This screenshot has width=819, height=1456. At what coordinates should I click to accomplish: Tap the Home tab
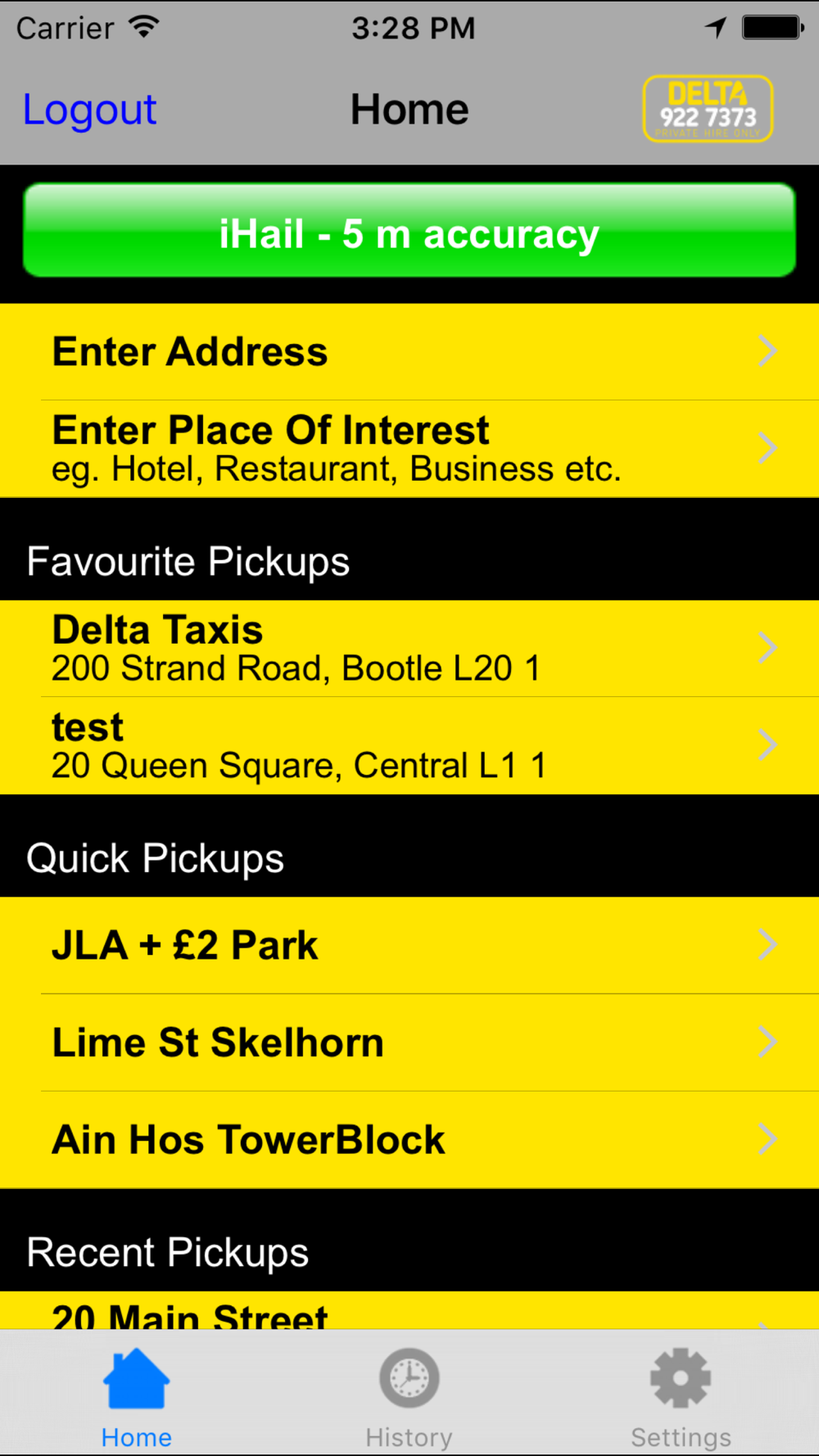click(x=137, y=1397)
